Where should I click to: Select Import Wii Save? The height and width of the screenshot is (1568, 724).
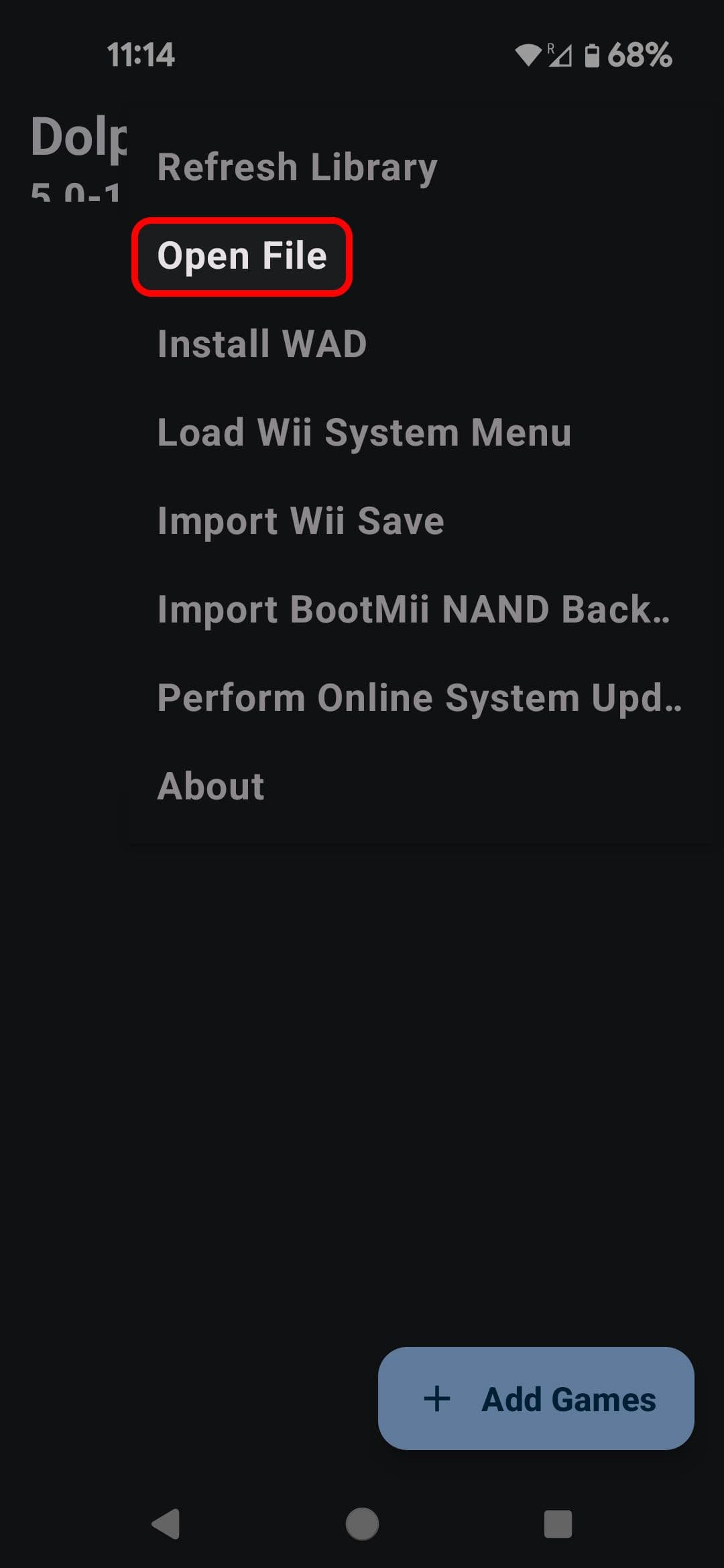tap(300, 521)
